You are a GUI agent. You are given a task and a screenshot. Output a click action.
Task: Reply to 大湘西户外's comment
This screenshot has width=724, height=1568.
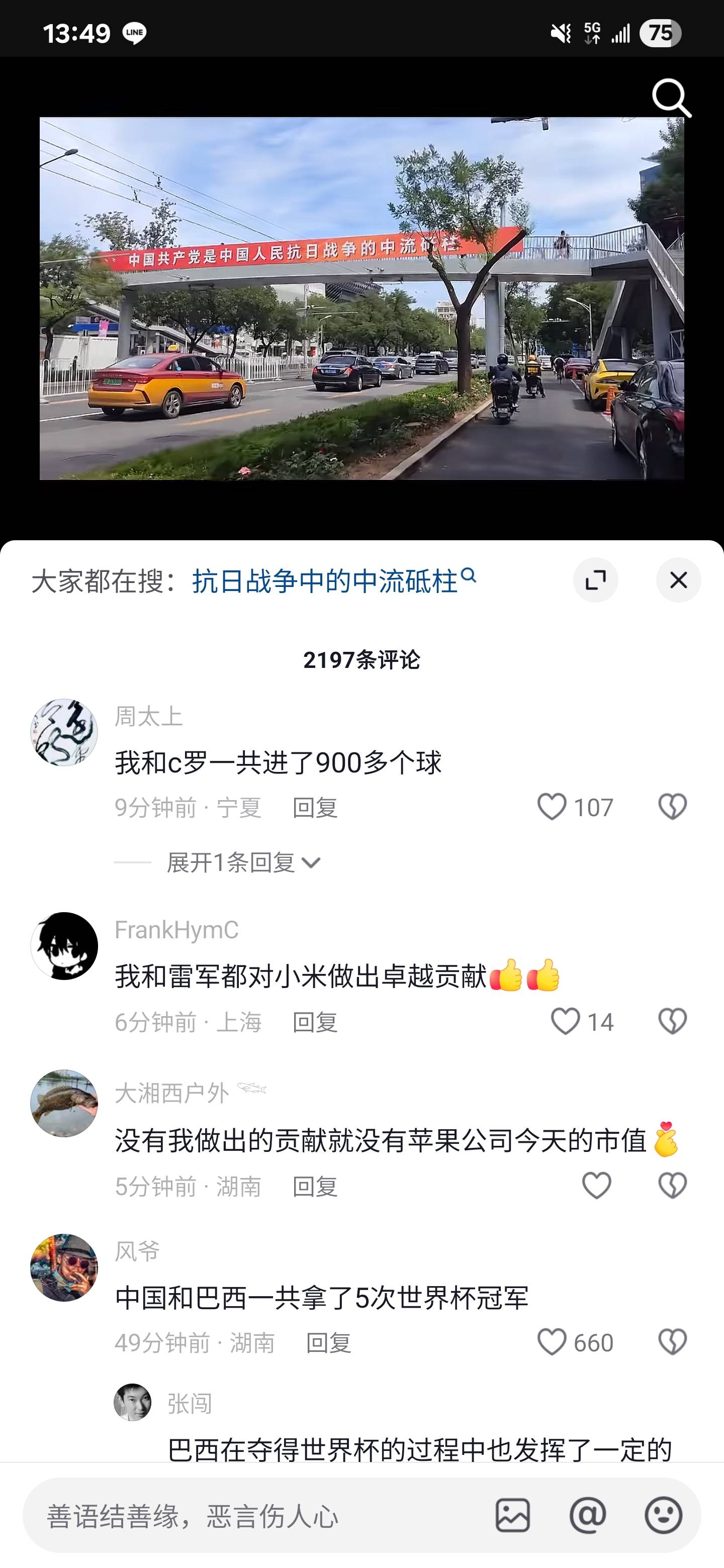click(315, 1187)
